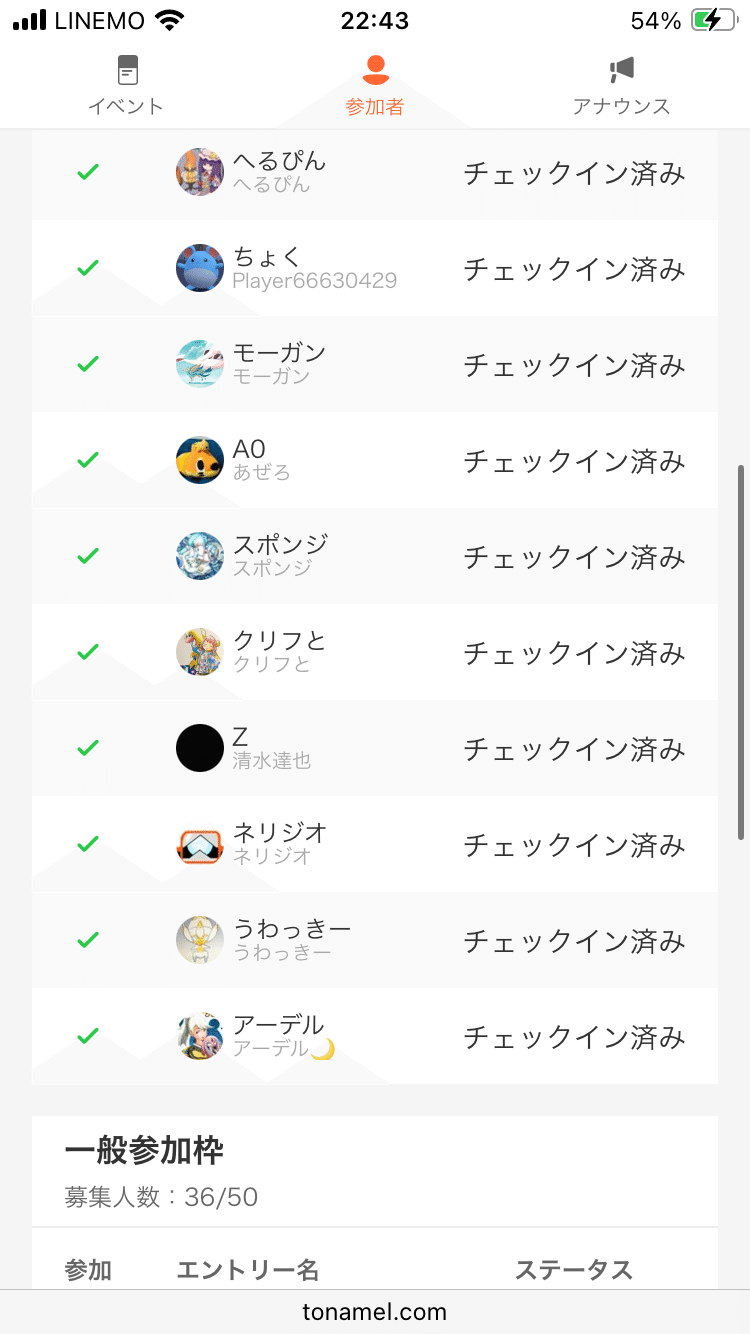Open スポンジ's participant entry
750x1334 pixels.
click(280, 556)
